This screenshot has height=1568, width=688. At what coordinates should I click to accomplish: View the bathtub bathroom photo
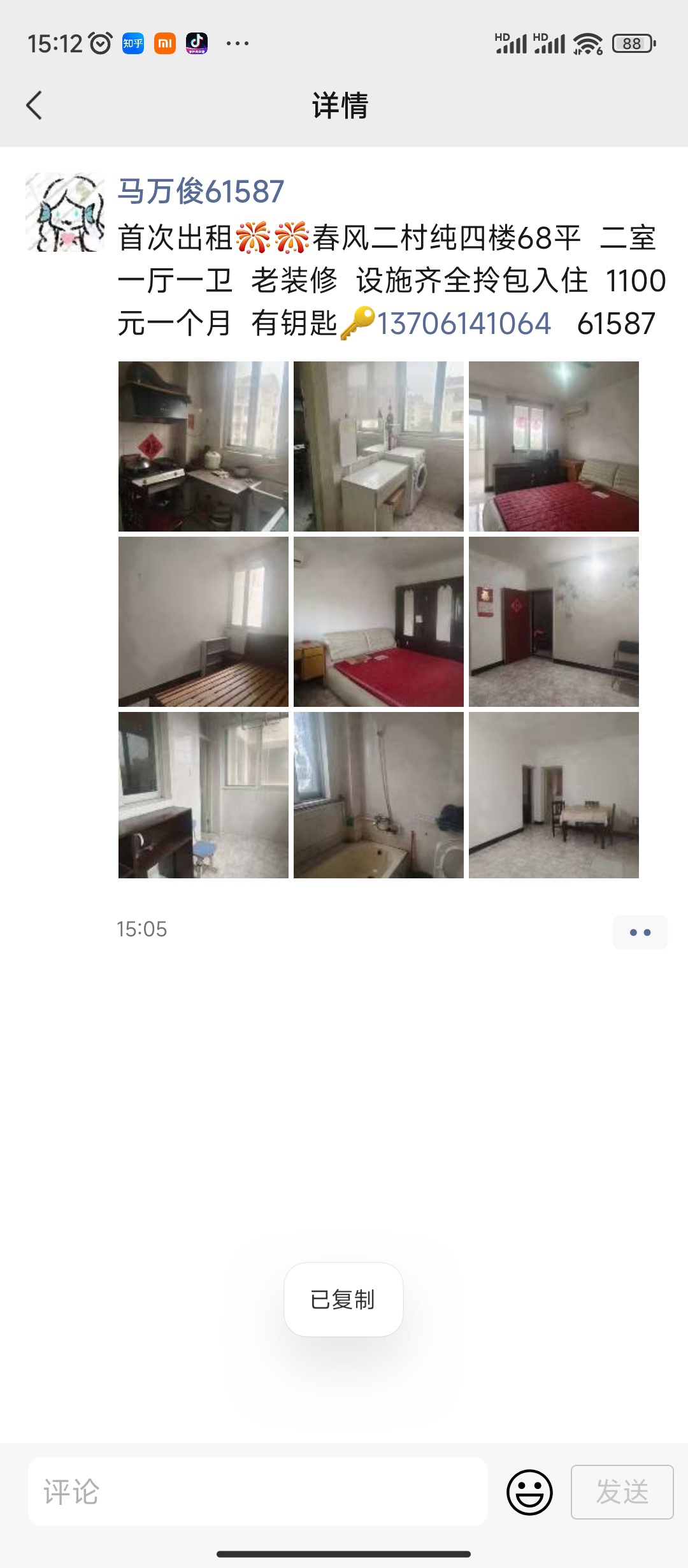(378, 795)
